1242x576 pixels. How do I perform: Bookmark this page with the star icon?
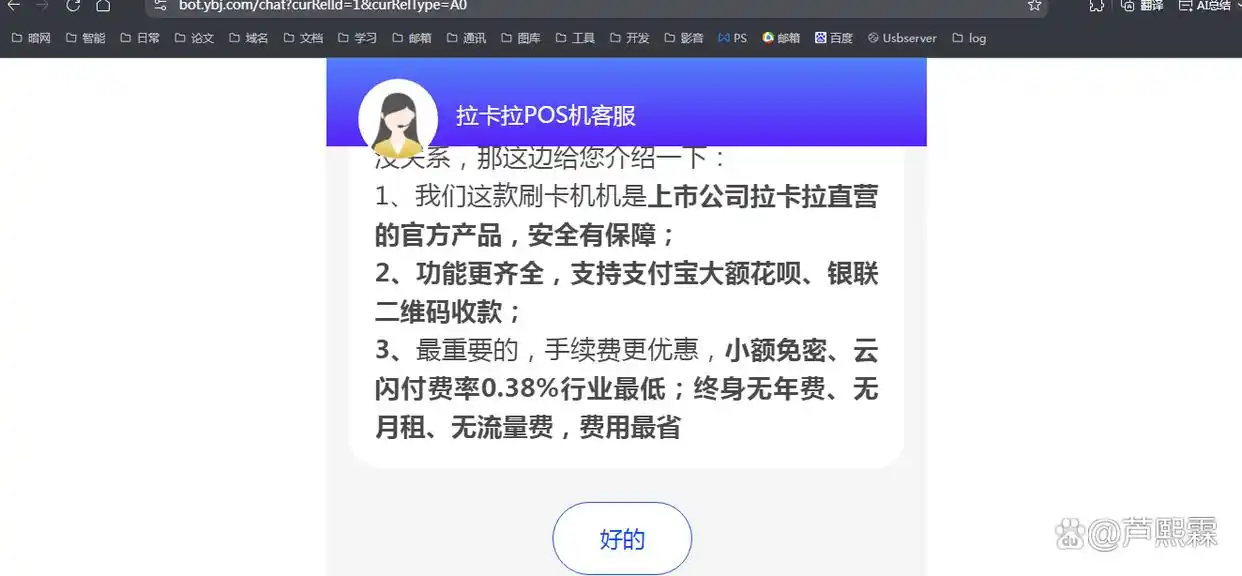(1034, 6)
